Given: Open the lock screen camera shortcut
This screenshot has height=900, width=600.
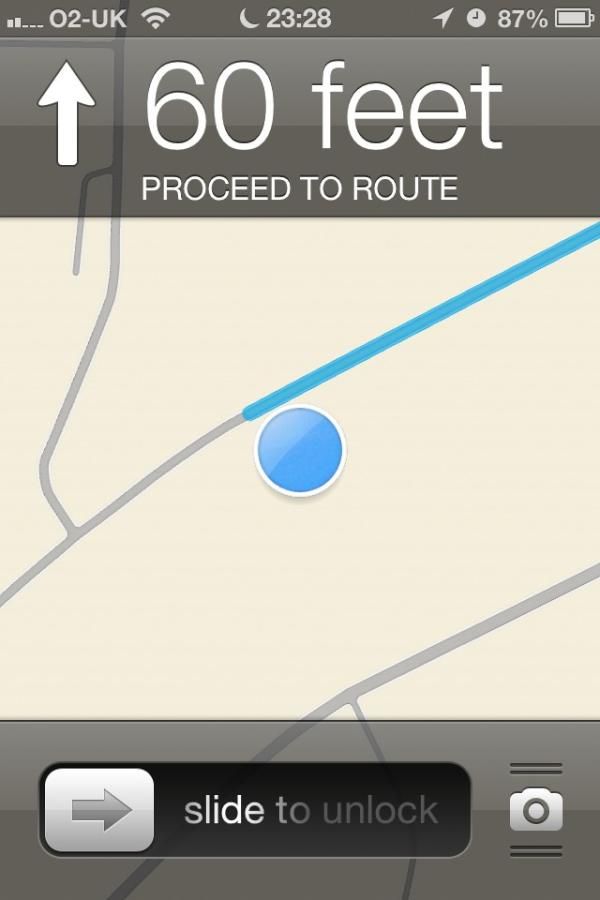Looking at the screenshot, I should 536,810.
